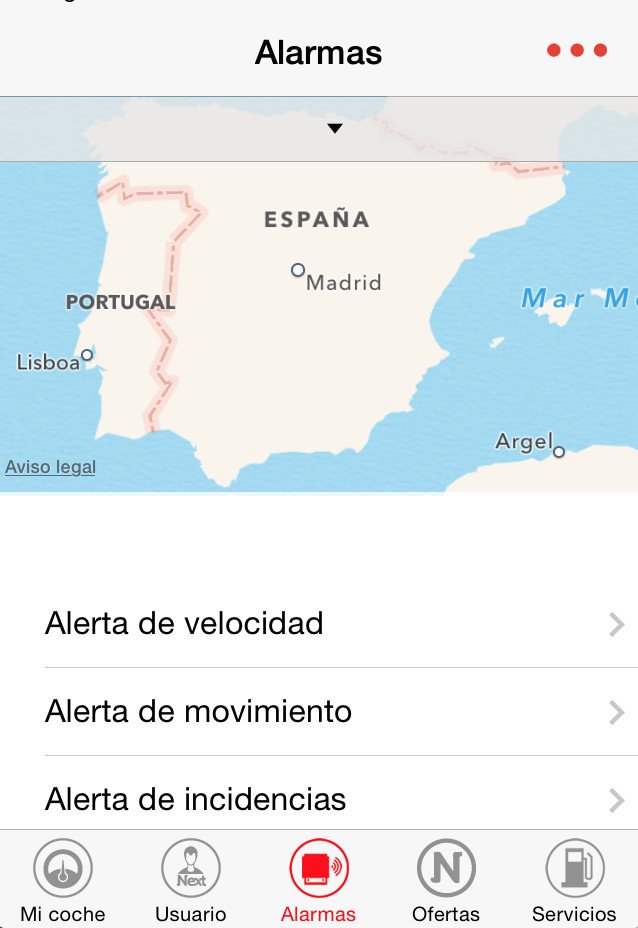Go to the Ofertas tab

pos(446,880)
